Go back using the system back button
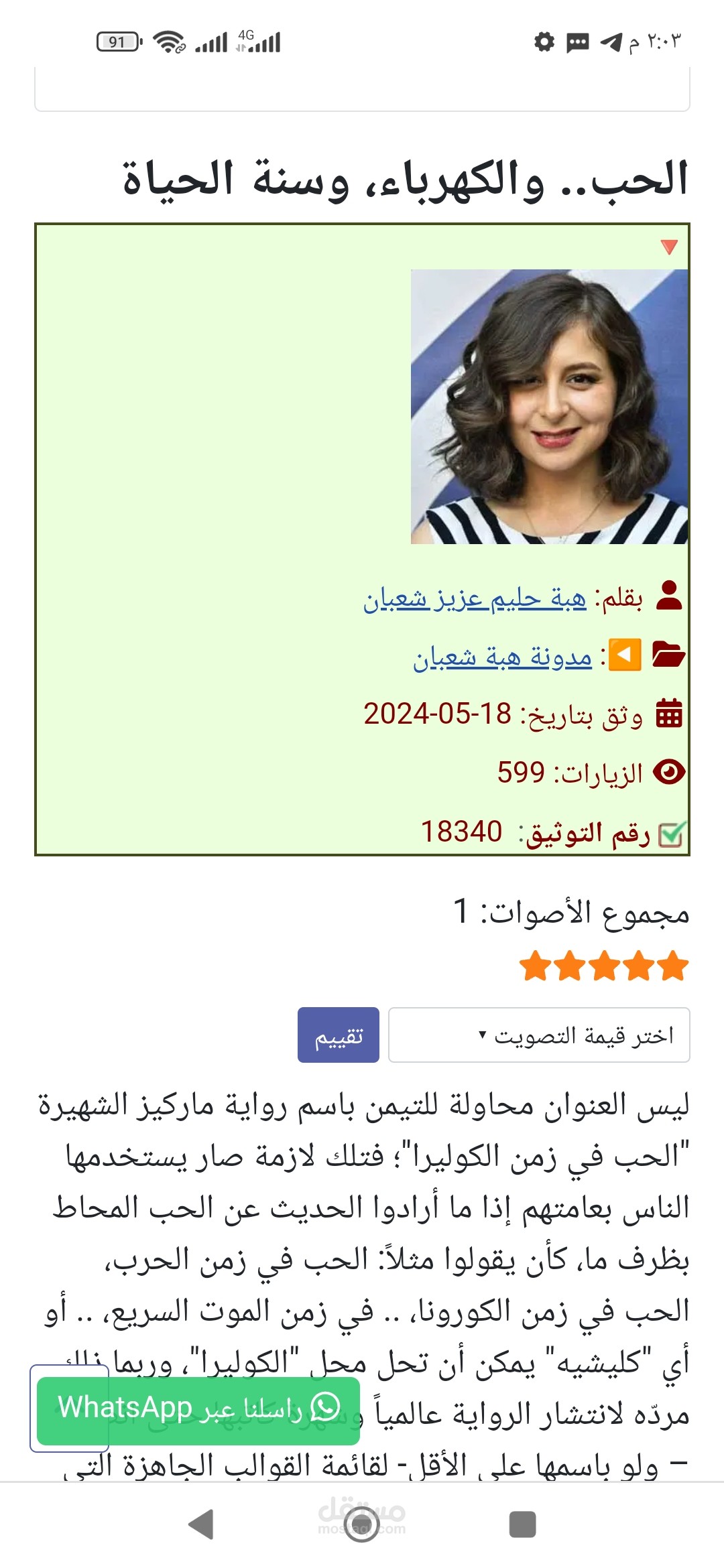This screenshot has height=1568, width=724. 201,1524
